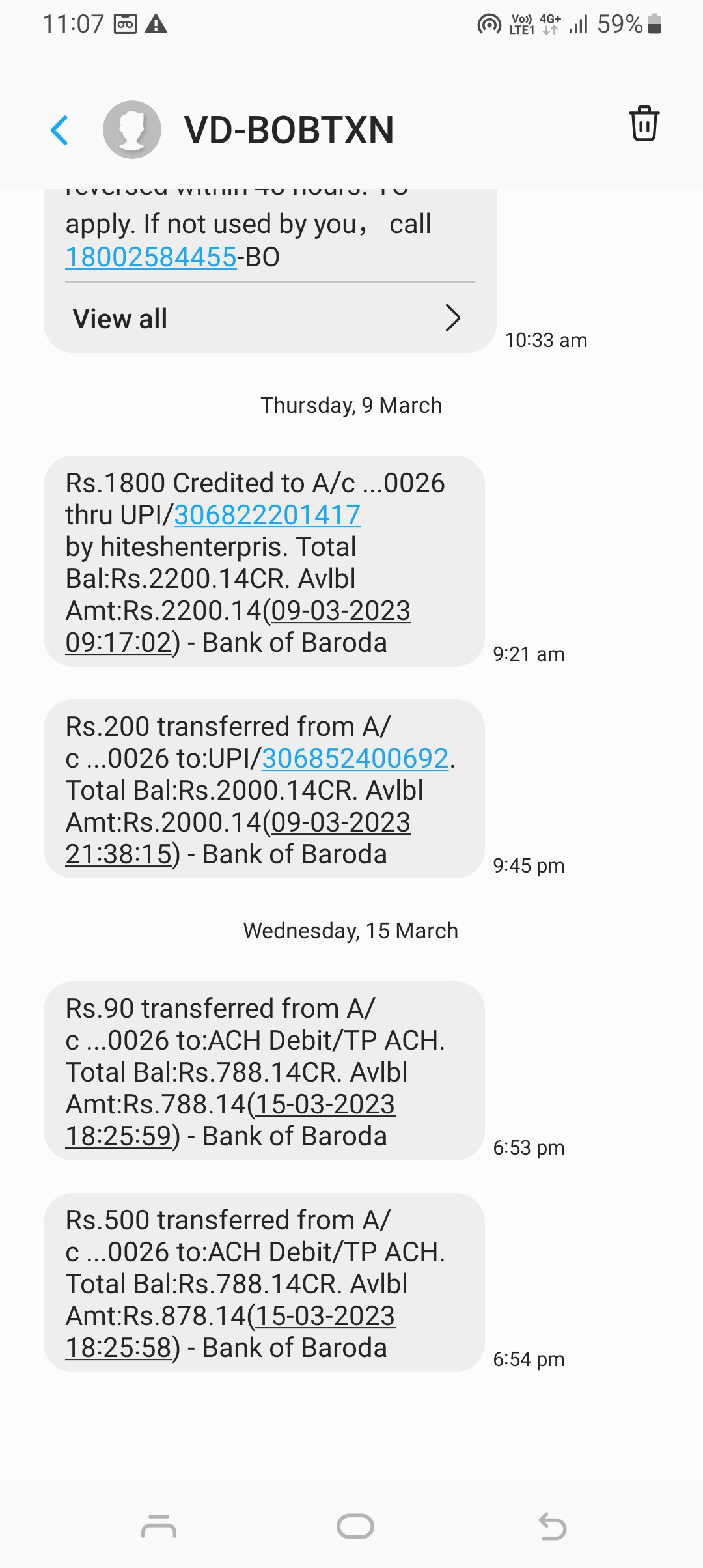Open the 15-03-2023 18:25:59 date link

click(325, 1105)
